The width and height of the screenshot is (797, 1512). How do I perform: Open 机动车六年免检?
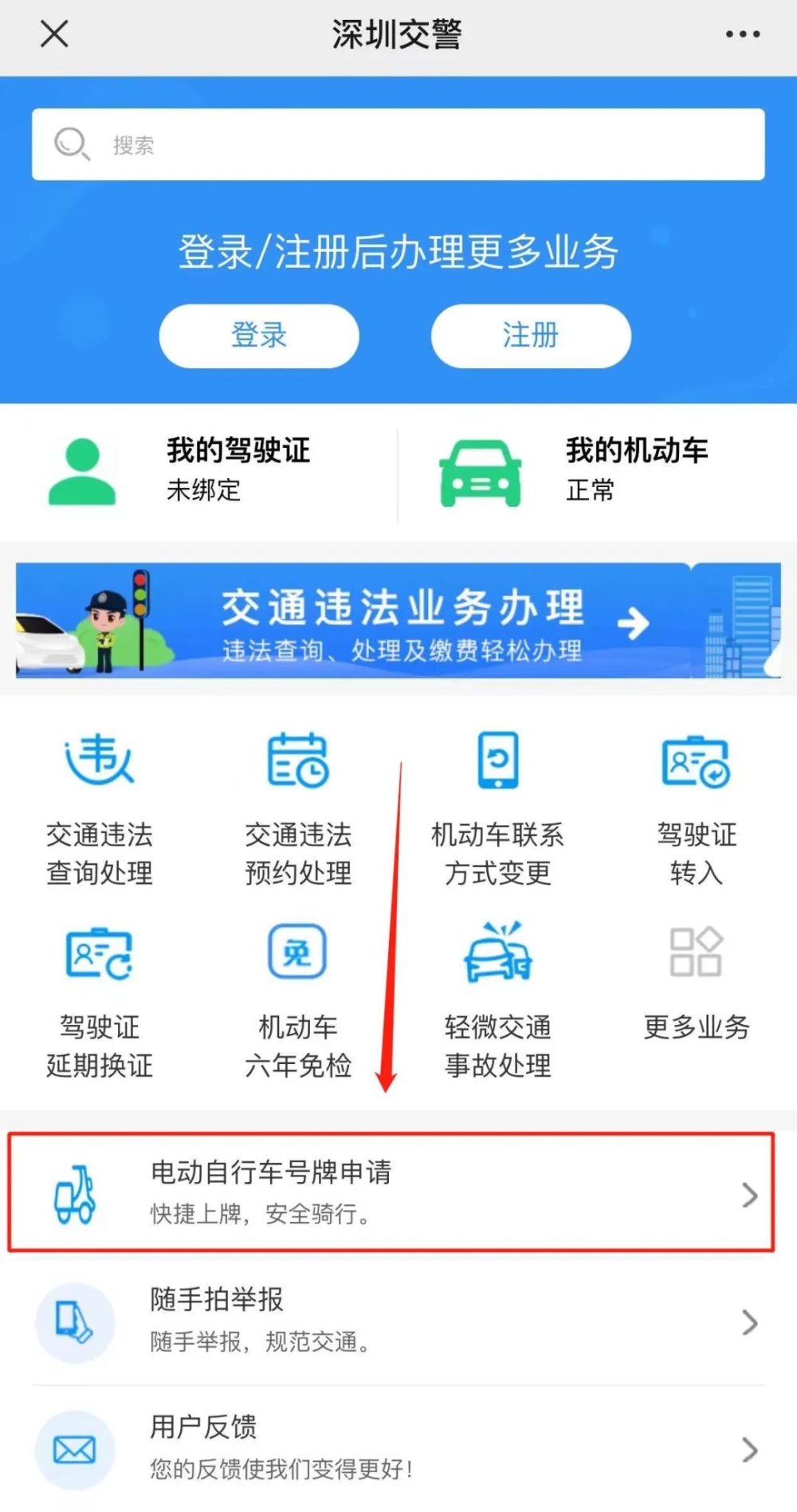[x=298, y=1000]
